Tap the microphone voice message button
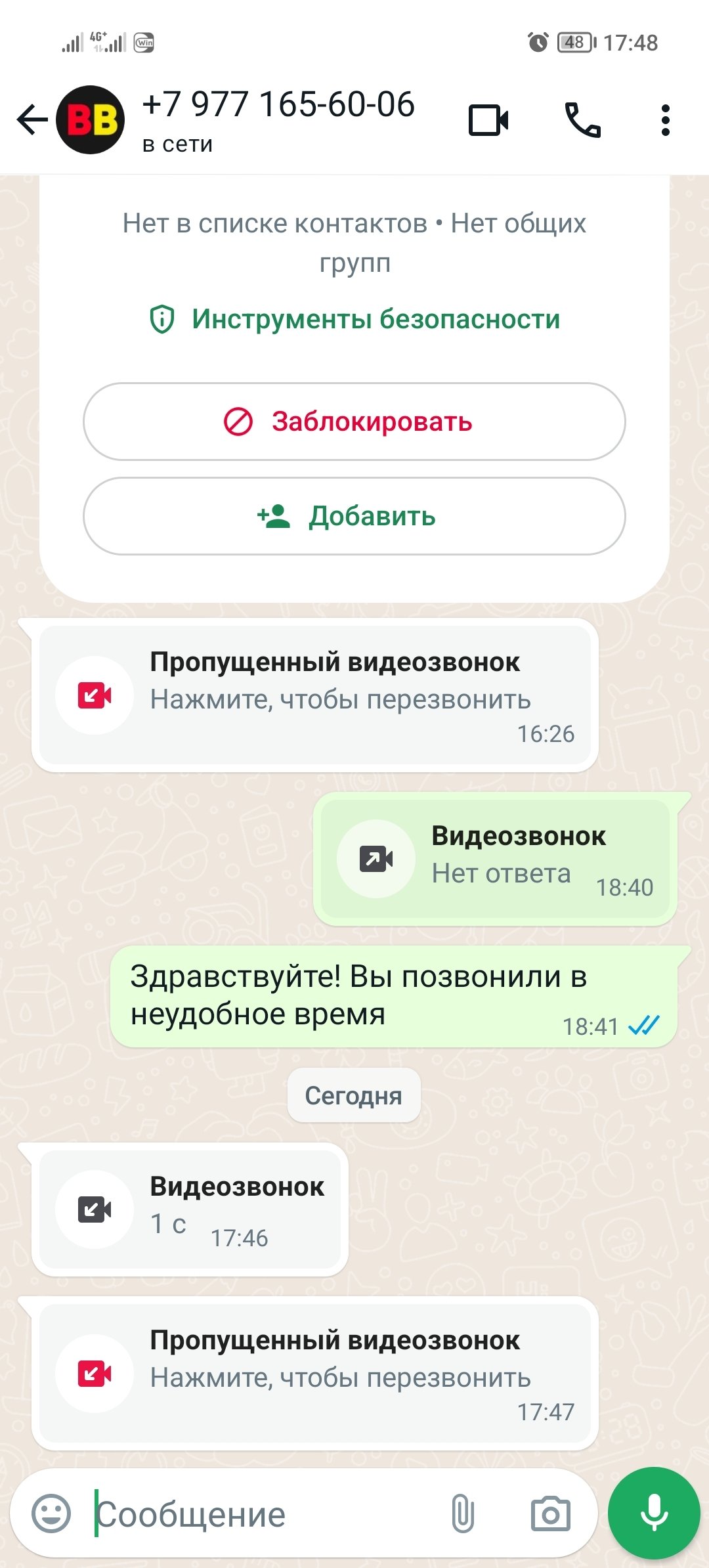Screen dimensions: 709x1568 point(654,1512)
